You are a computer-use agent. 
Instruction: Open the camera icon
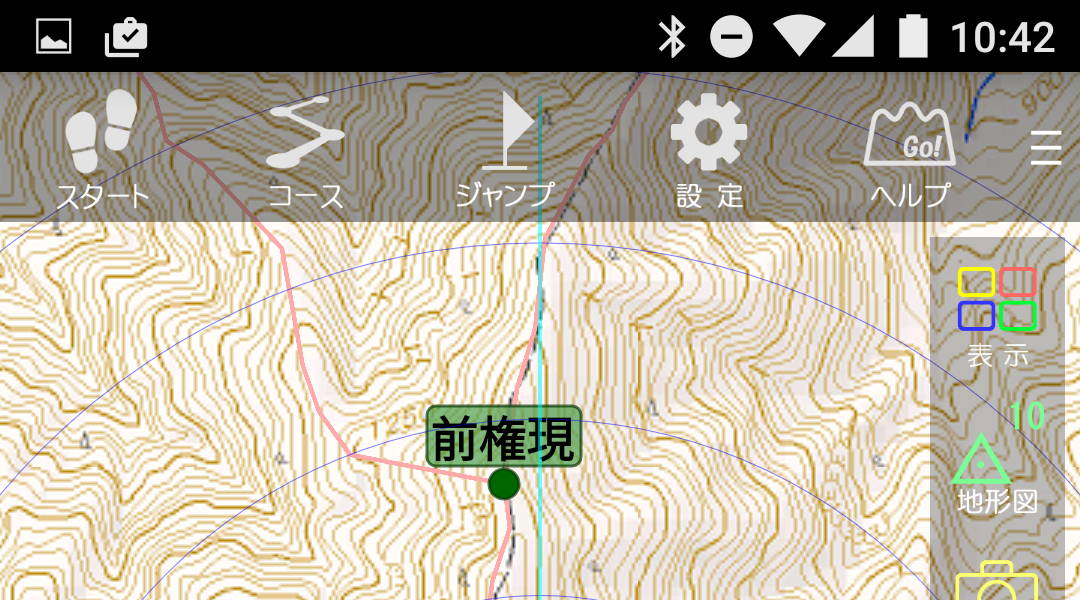click(996, 583)
